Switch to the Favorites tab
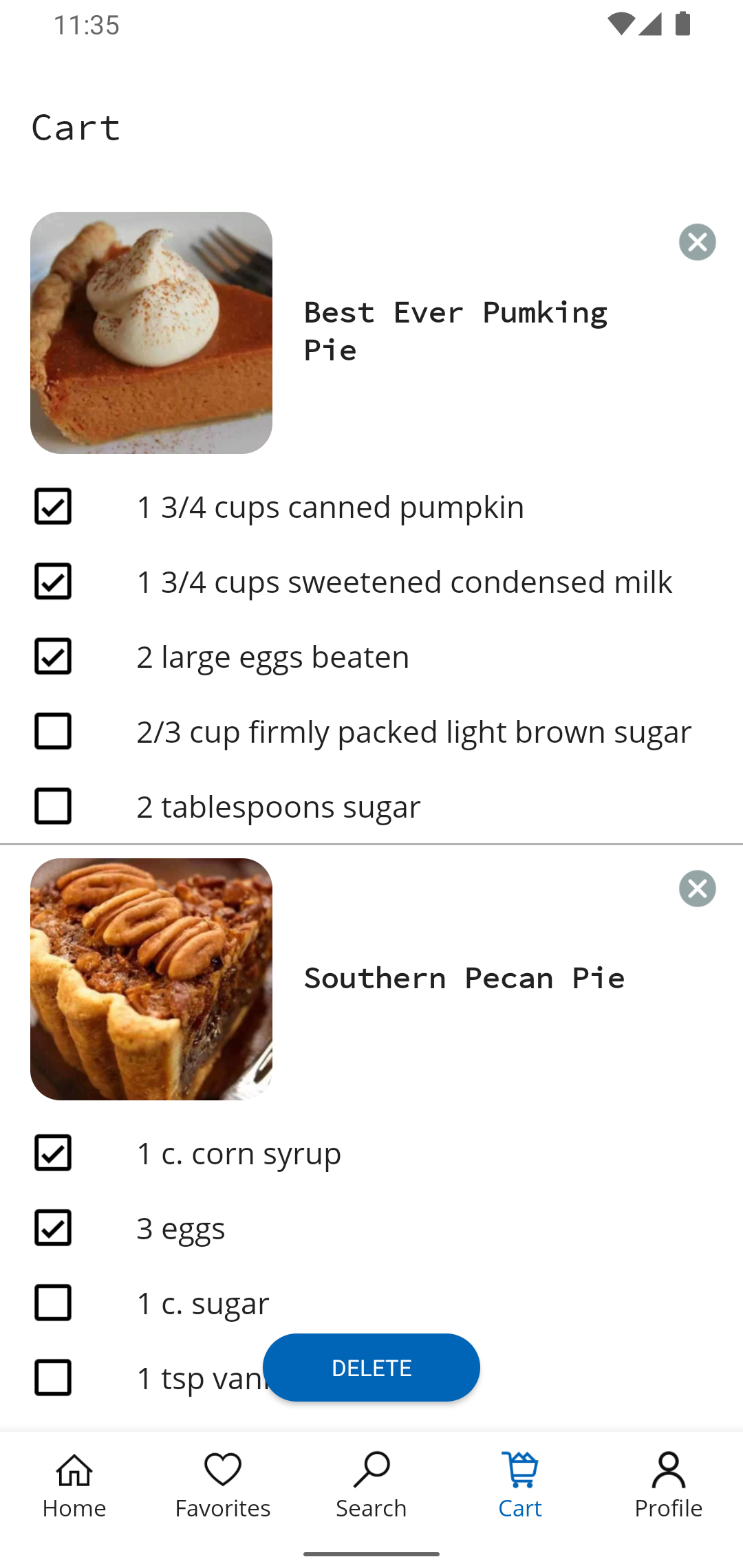The width and height of the screenshot is (743, 1568). (x=223, y=1485)
